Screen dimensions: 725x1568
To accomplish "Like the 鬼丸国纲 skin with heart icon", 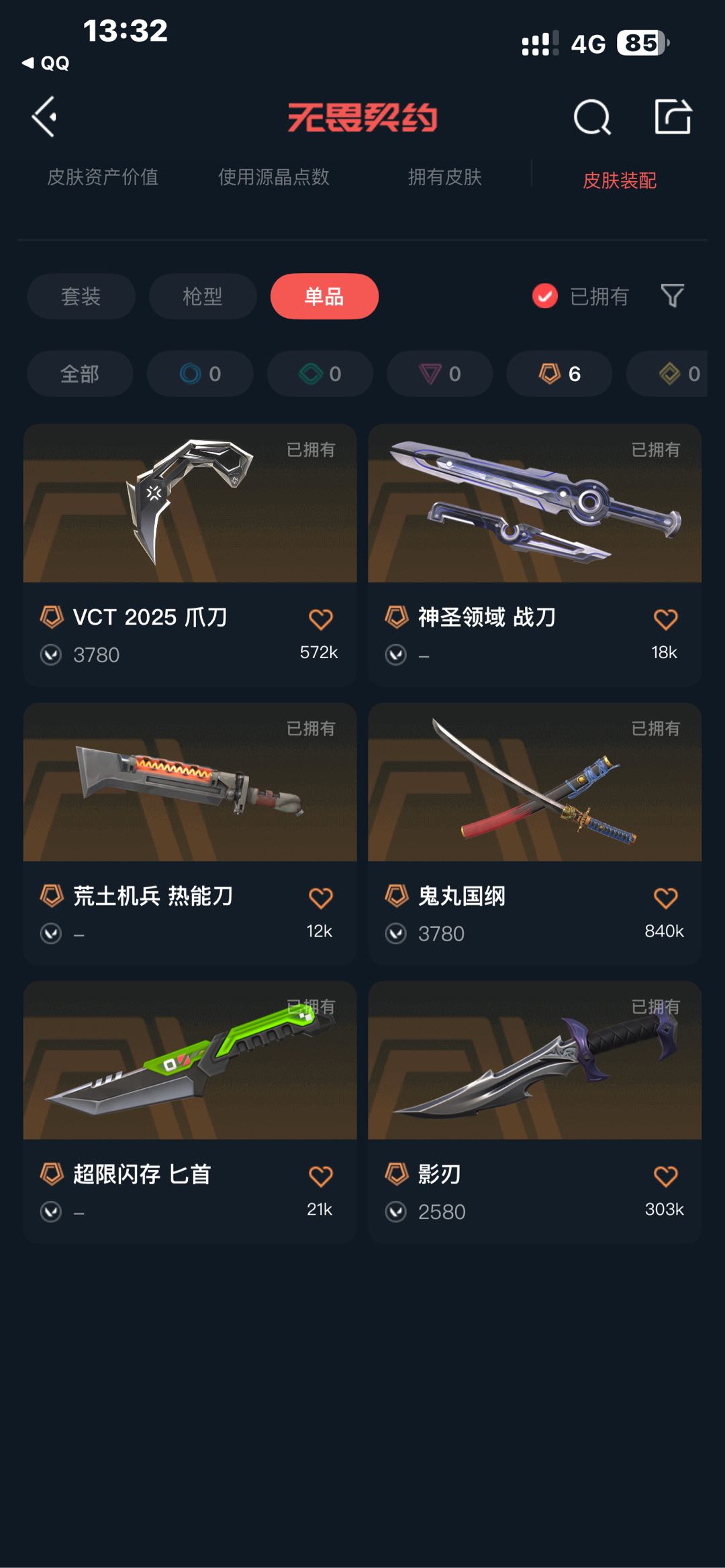I will pyautogui.click(x=665, y=898).
